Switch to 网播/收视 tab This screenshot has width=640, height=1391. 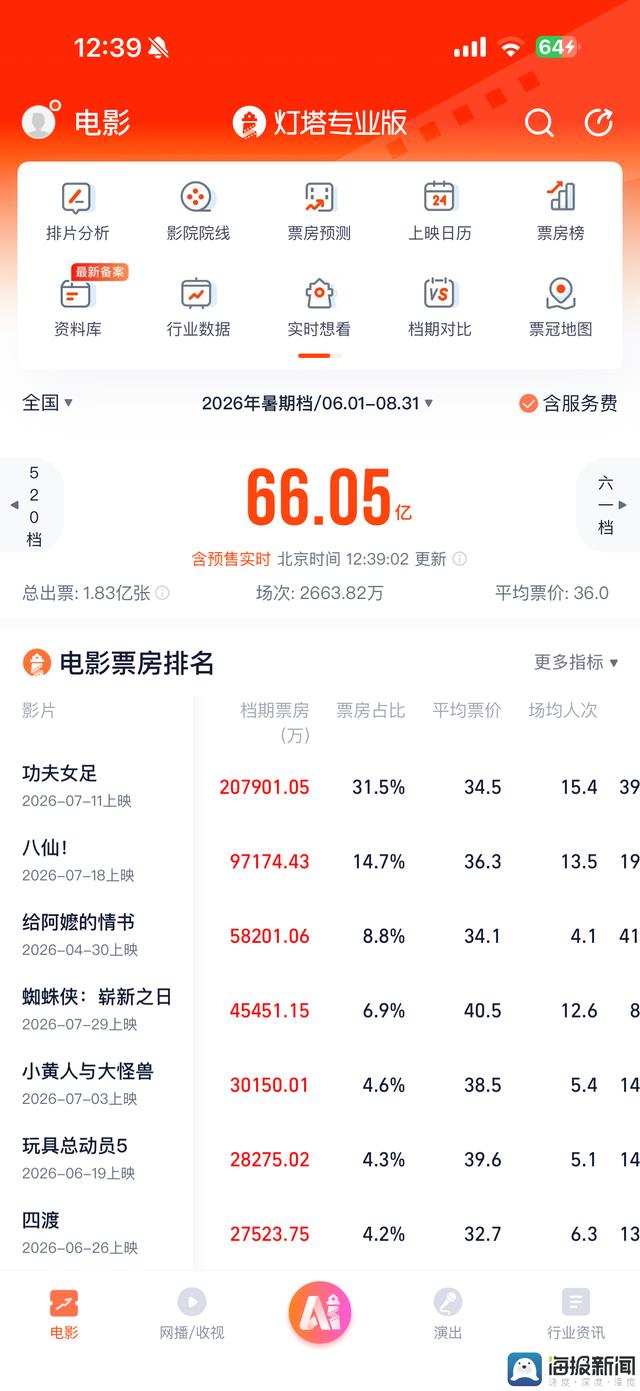point(192,1314)
